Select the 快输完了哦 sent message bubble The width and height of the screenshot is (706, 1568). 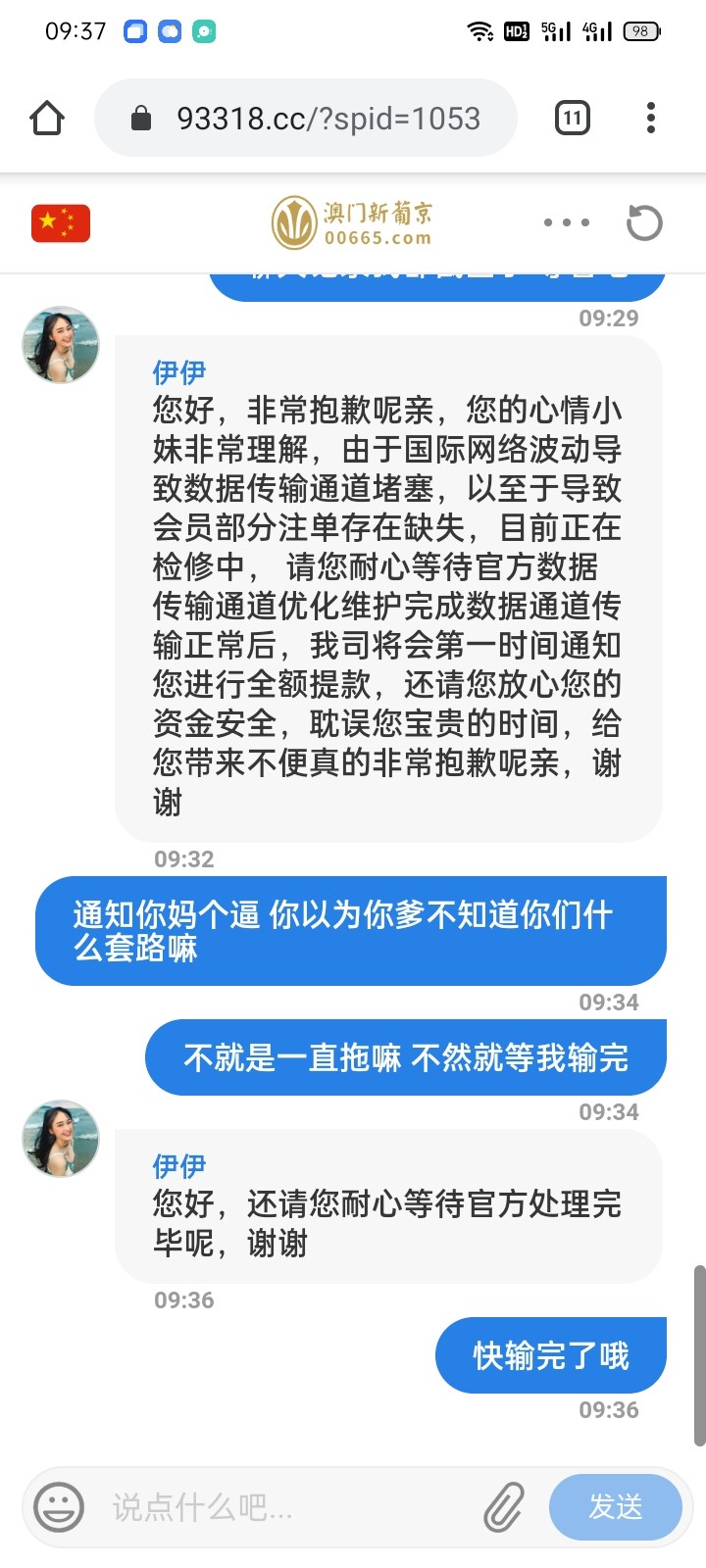[550, 1354]
